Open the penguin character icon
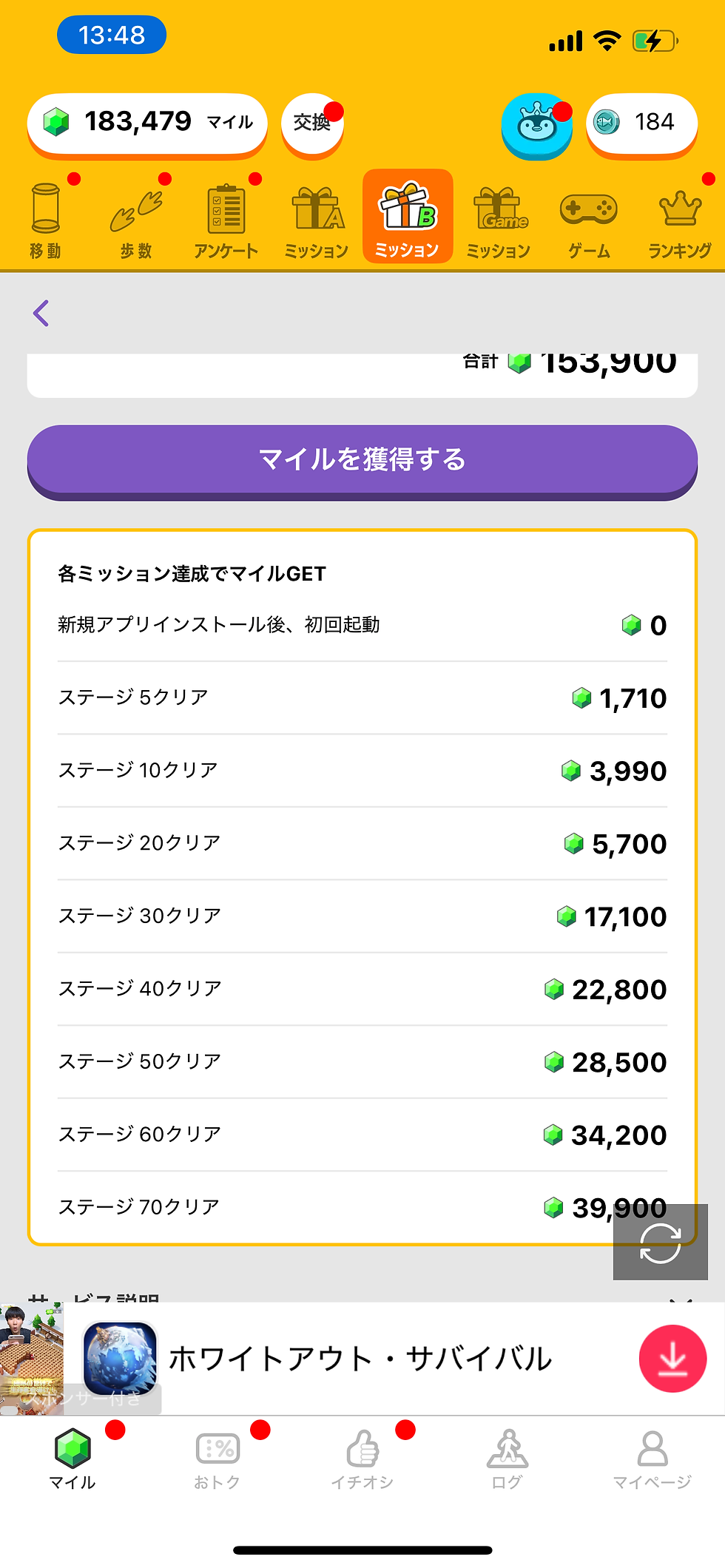The image size is (725, 1568). pos(536,126)
